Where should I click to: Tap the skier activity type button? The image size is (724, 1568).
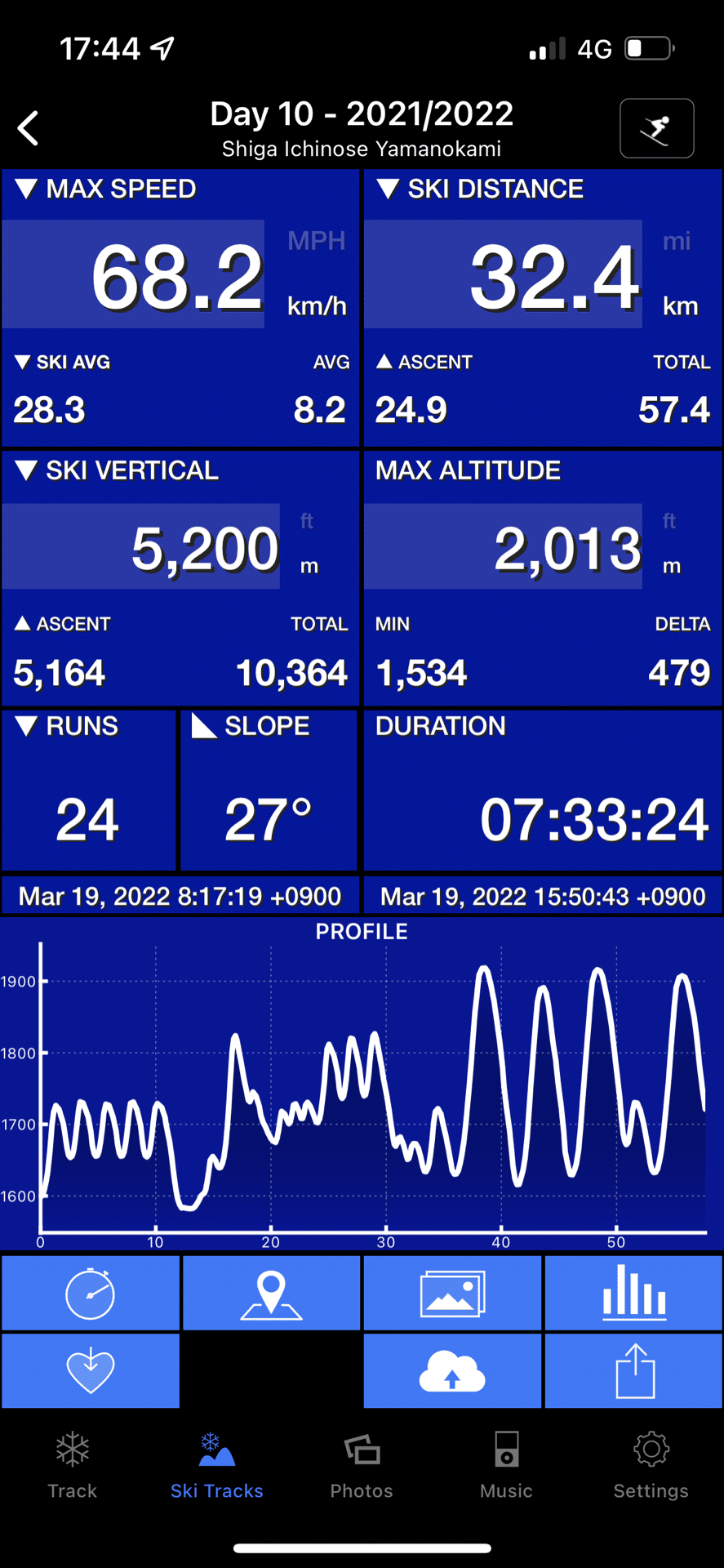656,128
